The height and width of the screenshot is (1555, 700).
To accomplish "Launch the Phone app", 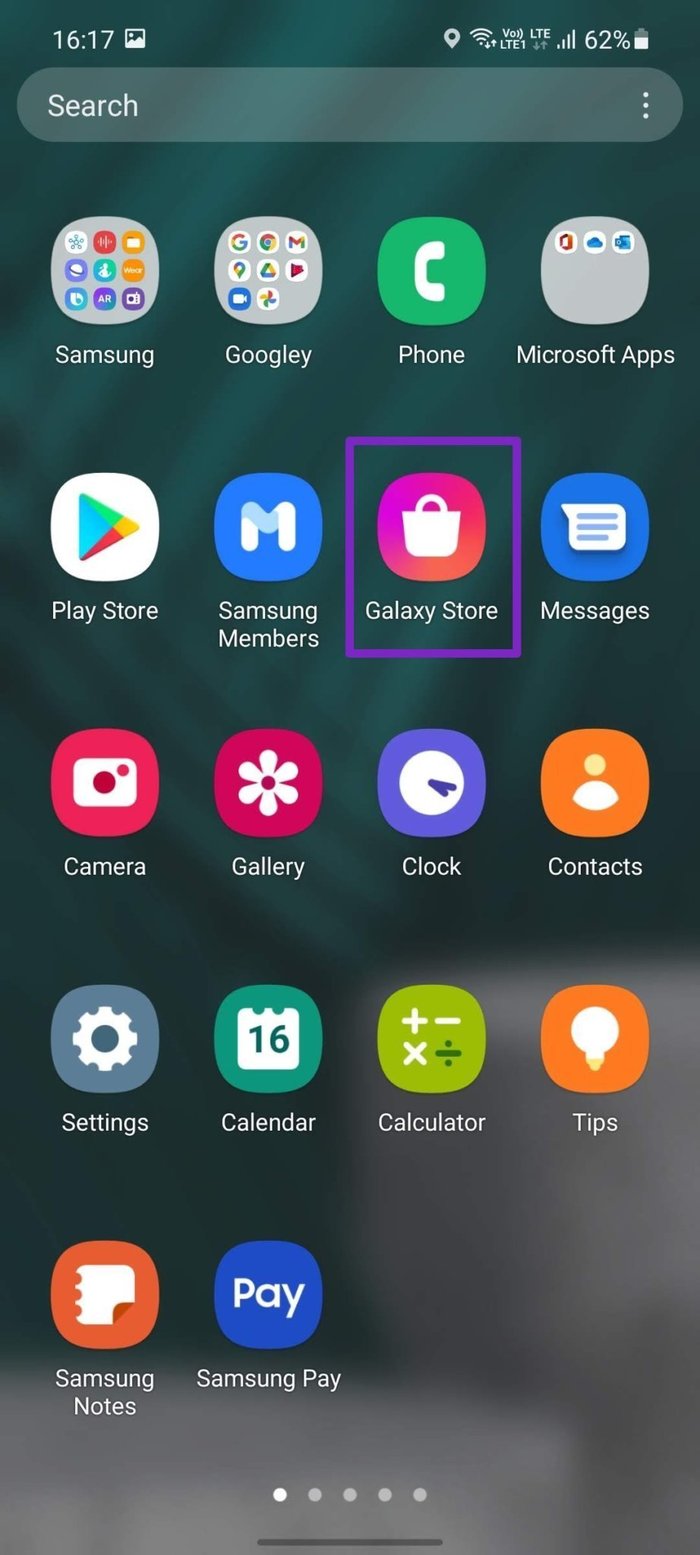I will pos(431,271).
